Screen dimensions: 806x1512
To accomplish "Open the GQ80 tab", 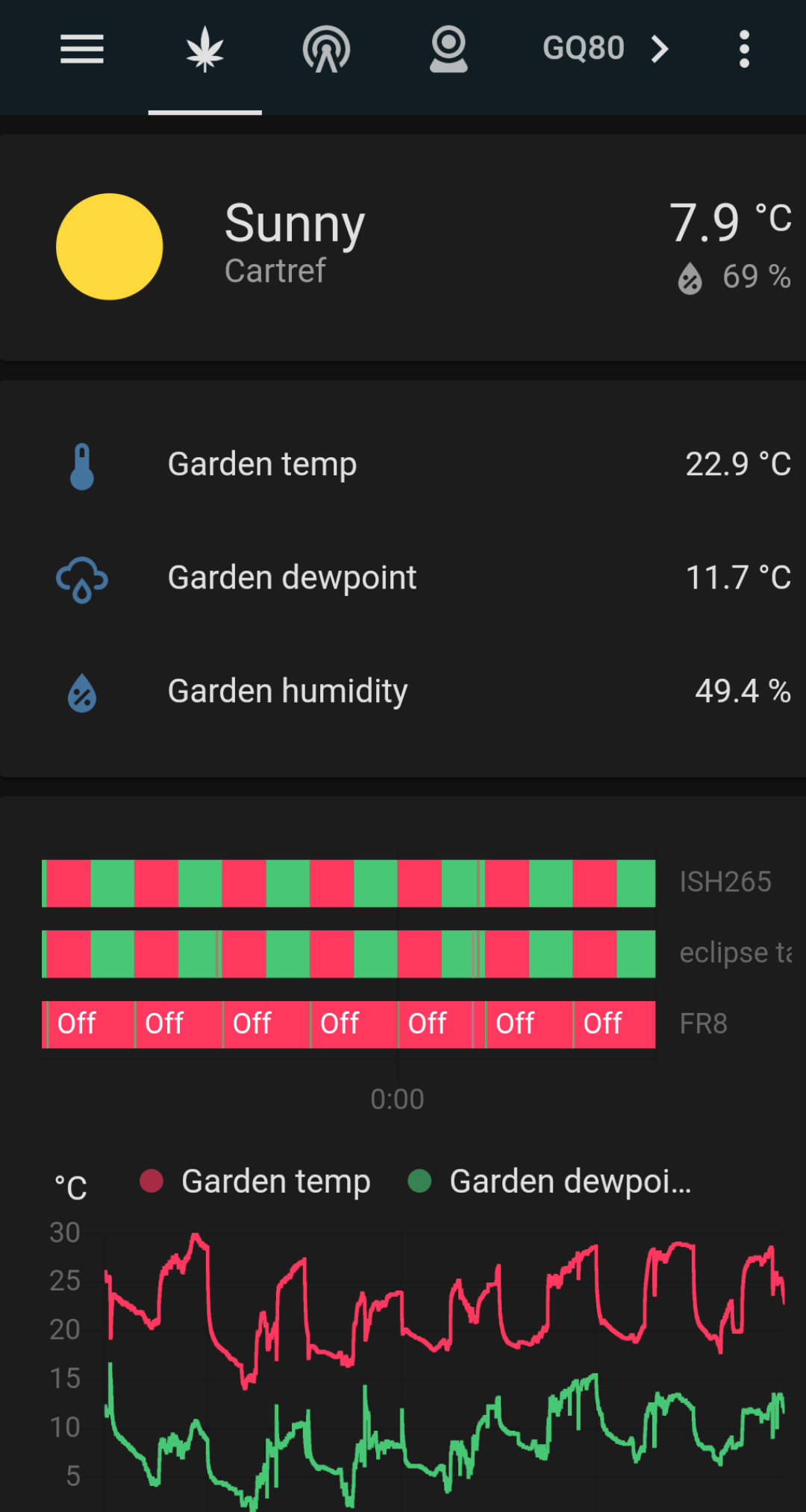I will tap(583, 49).
